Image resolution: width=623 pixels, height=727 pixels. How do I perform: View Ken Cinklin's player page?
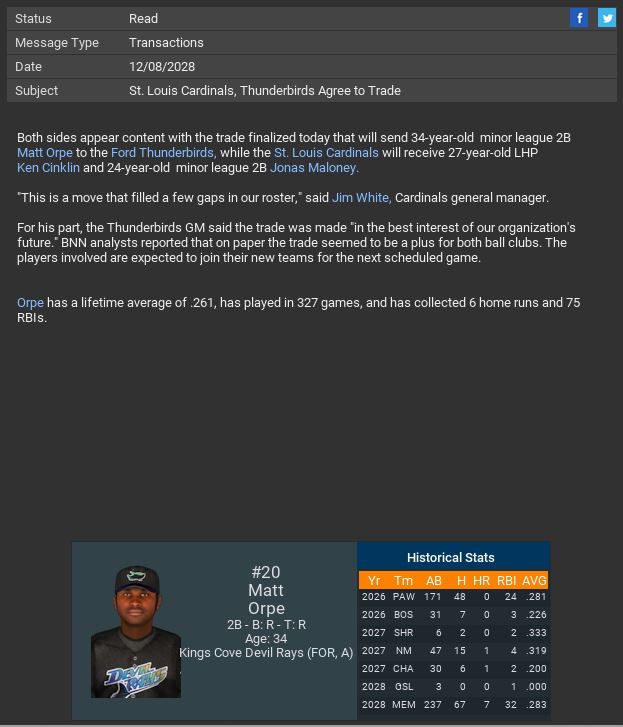coord(48,168)
